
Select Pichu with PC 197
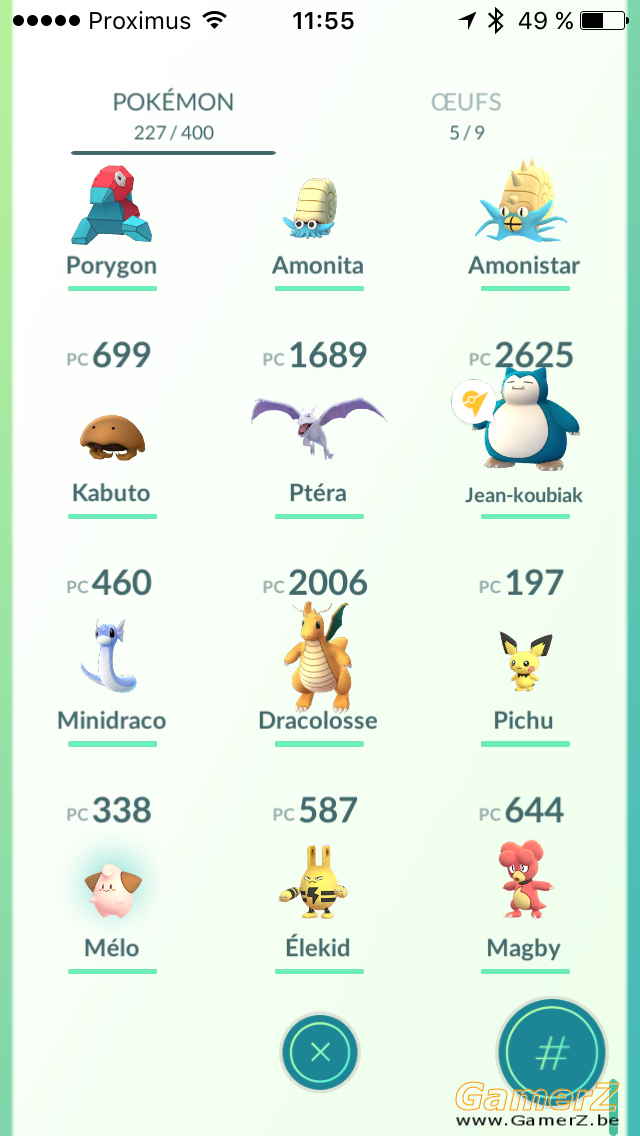[524, 657]
